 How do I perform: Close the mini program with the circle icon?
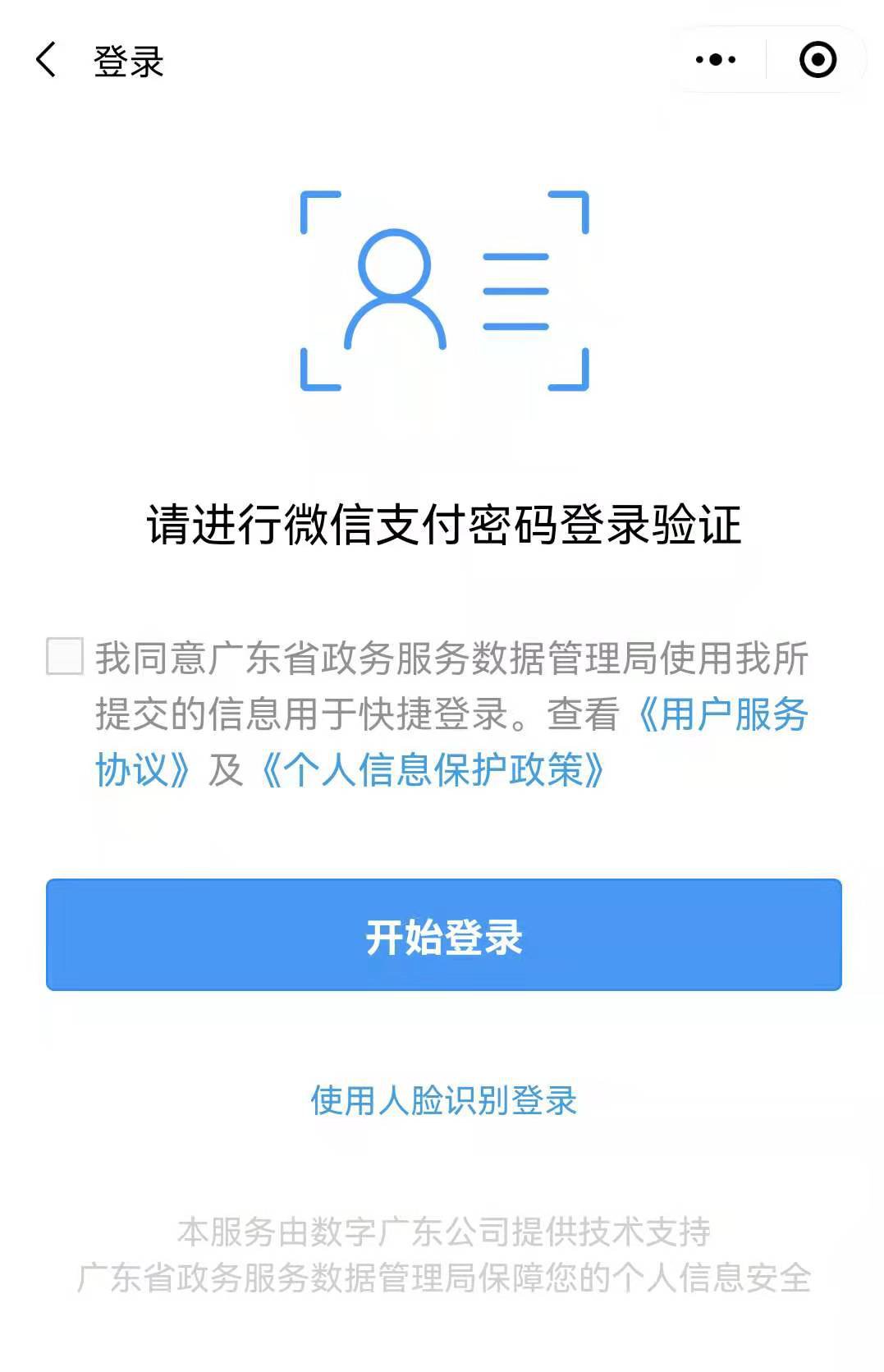(x=818, y=60)
